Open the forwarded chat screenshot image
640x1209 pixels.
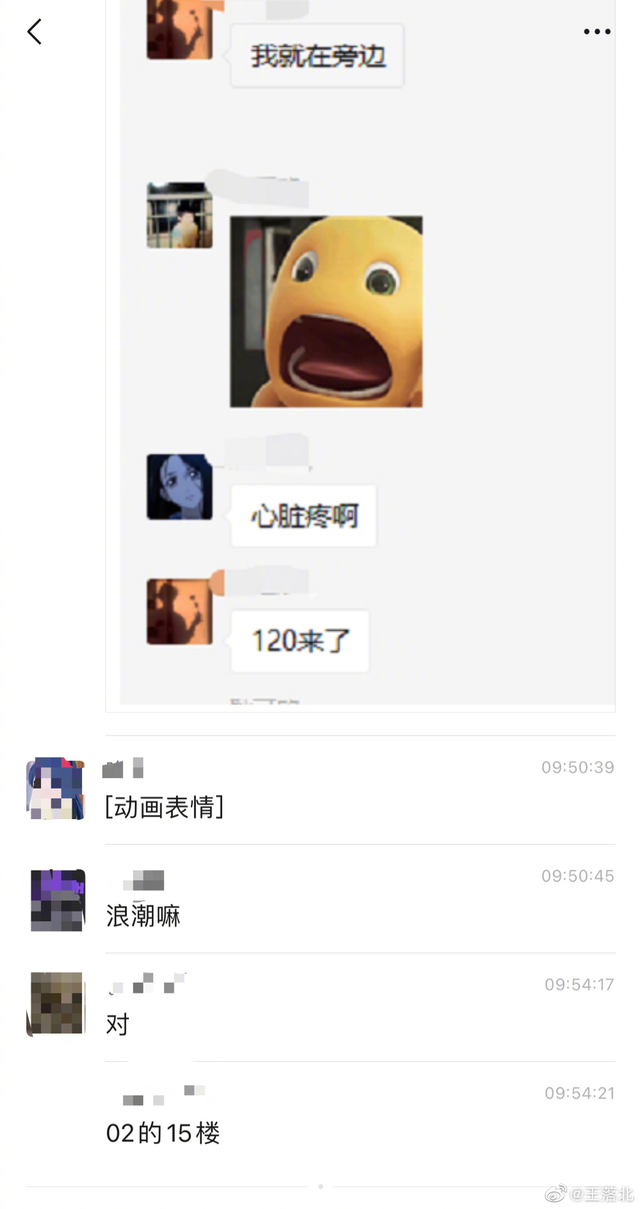(360, 350)
